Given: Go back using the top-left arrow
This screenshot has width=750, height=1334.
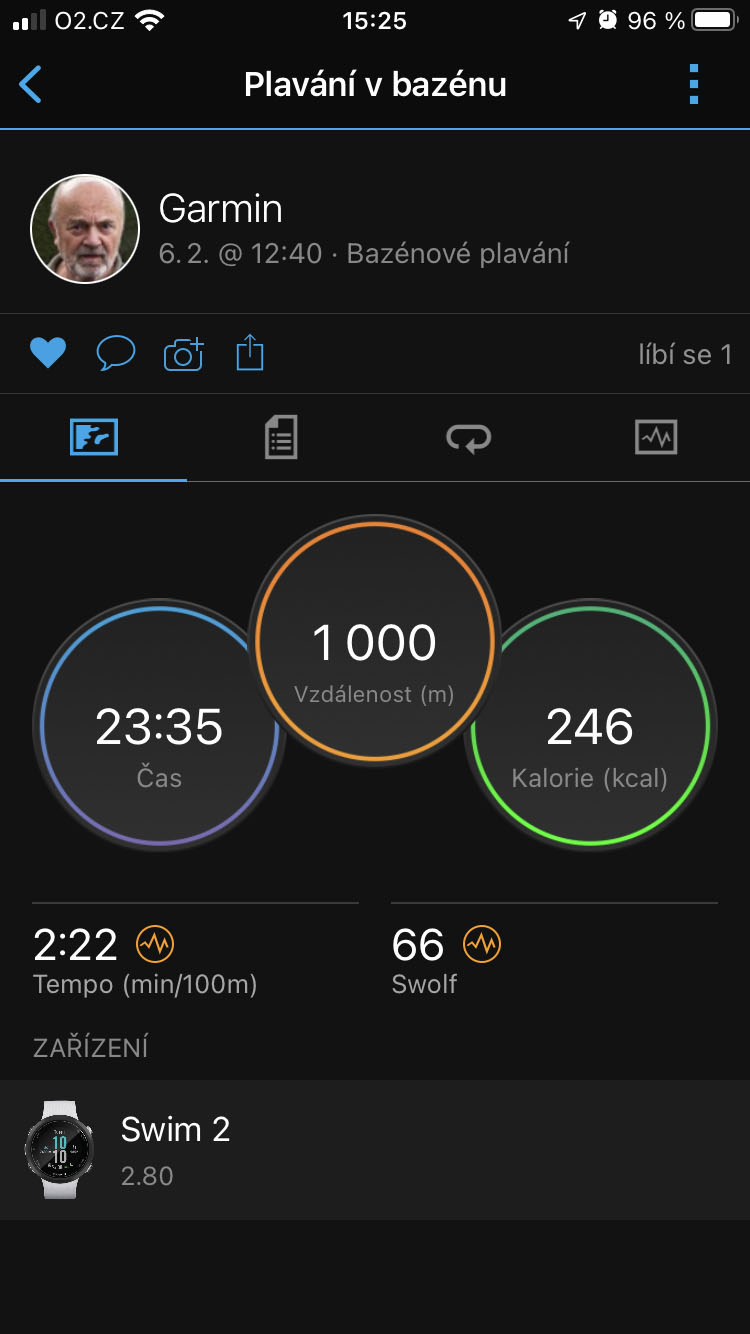Looking at the screenshot, I should pyautogui.click(x=31, y=85).
